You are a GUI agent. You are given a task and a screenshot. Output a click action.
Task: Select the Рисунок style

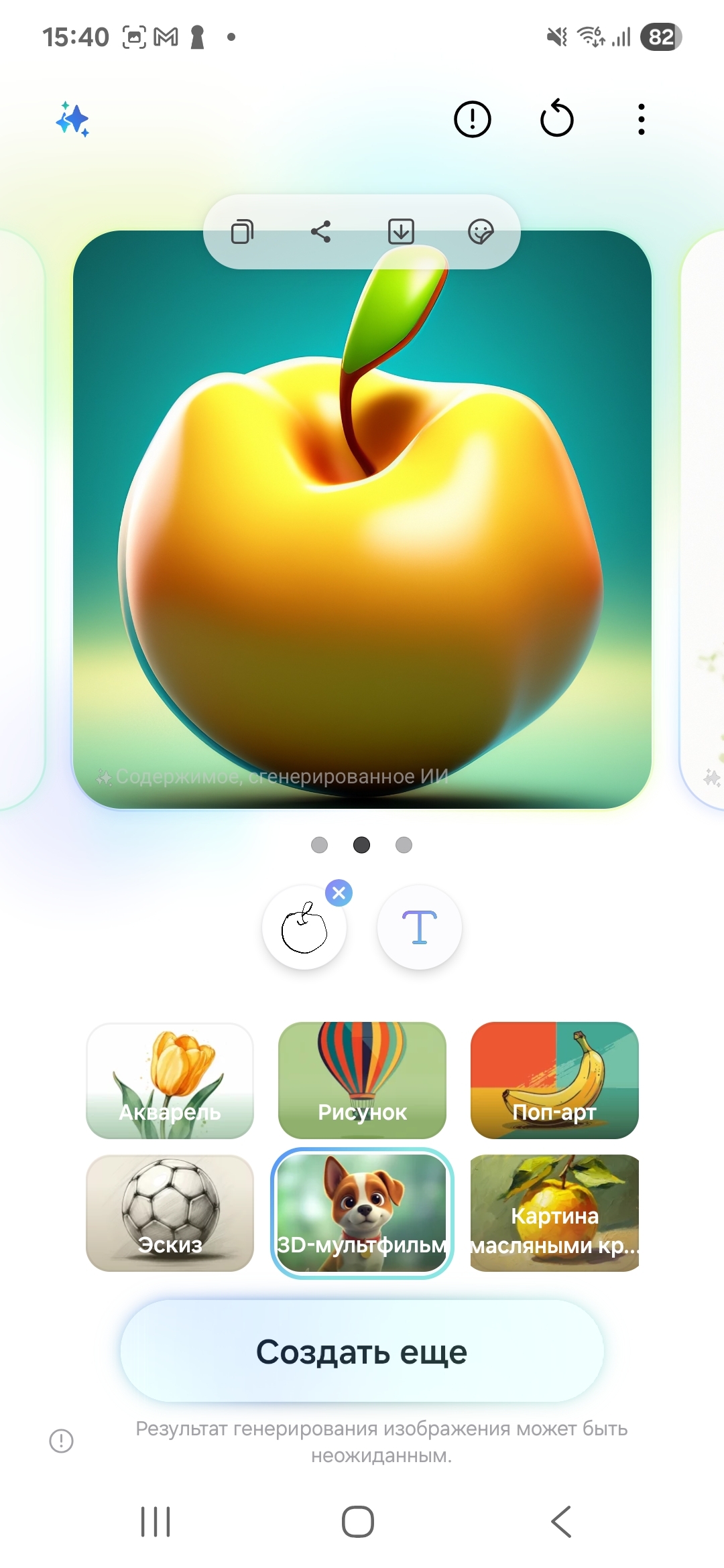coord(362,1080)
